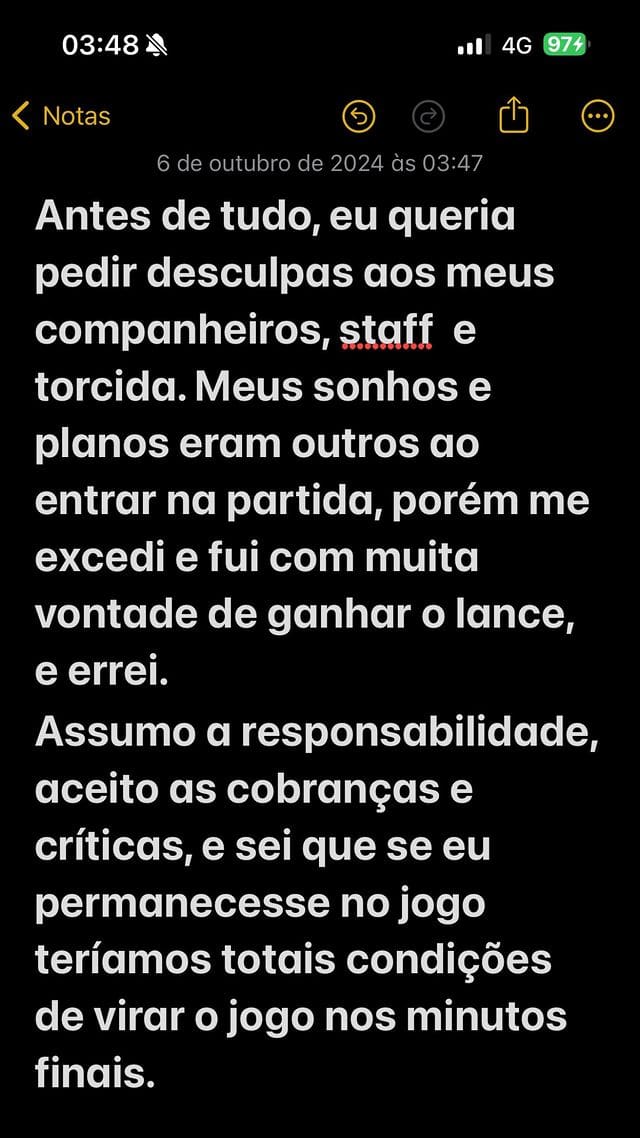Redo the last edit

tap(428, 117)
